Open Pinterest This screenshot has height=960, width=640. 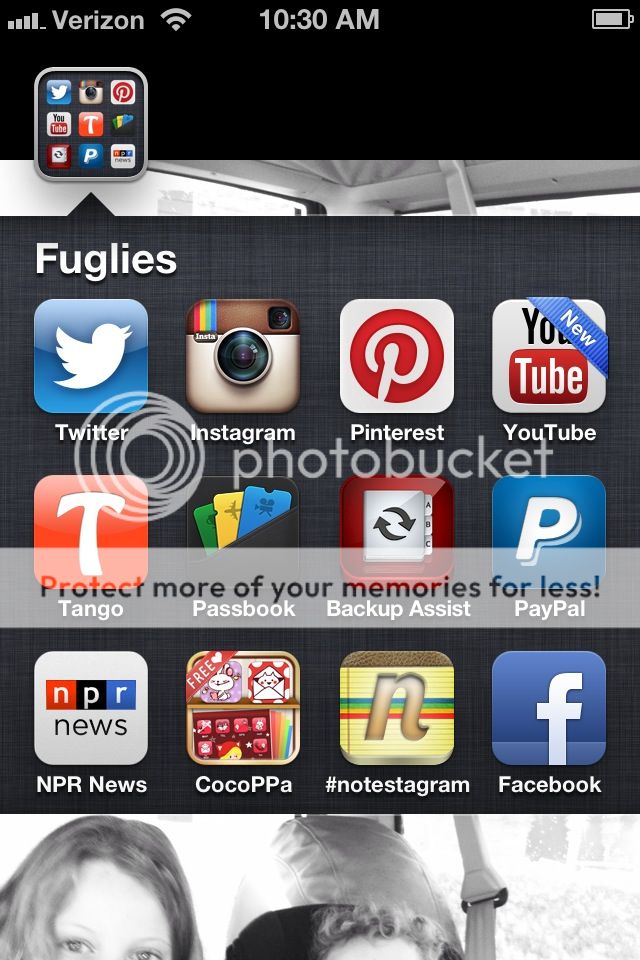pyautogui.click(x=397, y=357)
